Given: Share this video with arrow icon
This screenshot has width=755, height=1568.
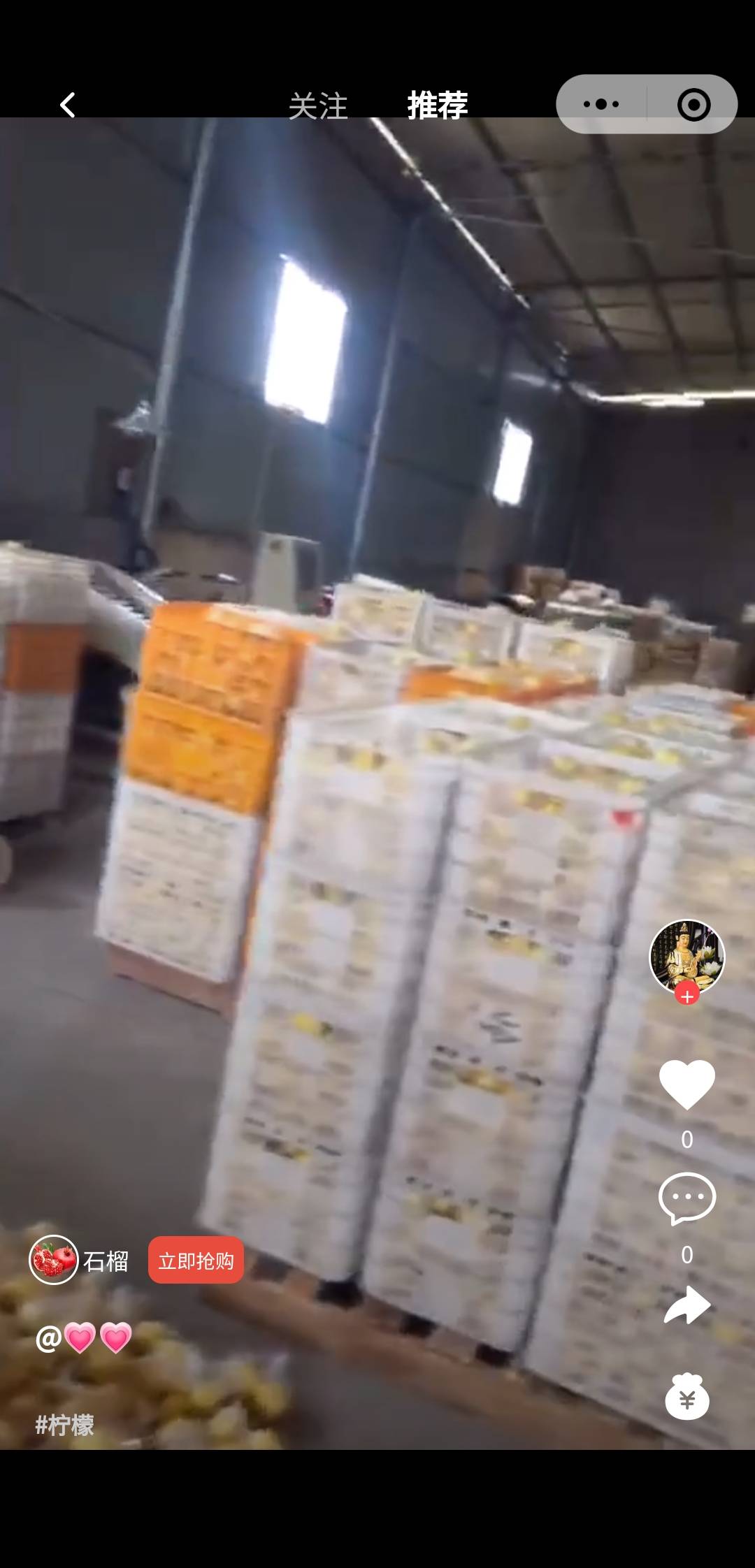Looking at the screenshot, I should click(x=687, y=1305).
